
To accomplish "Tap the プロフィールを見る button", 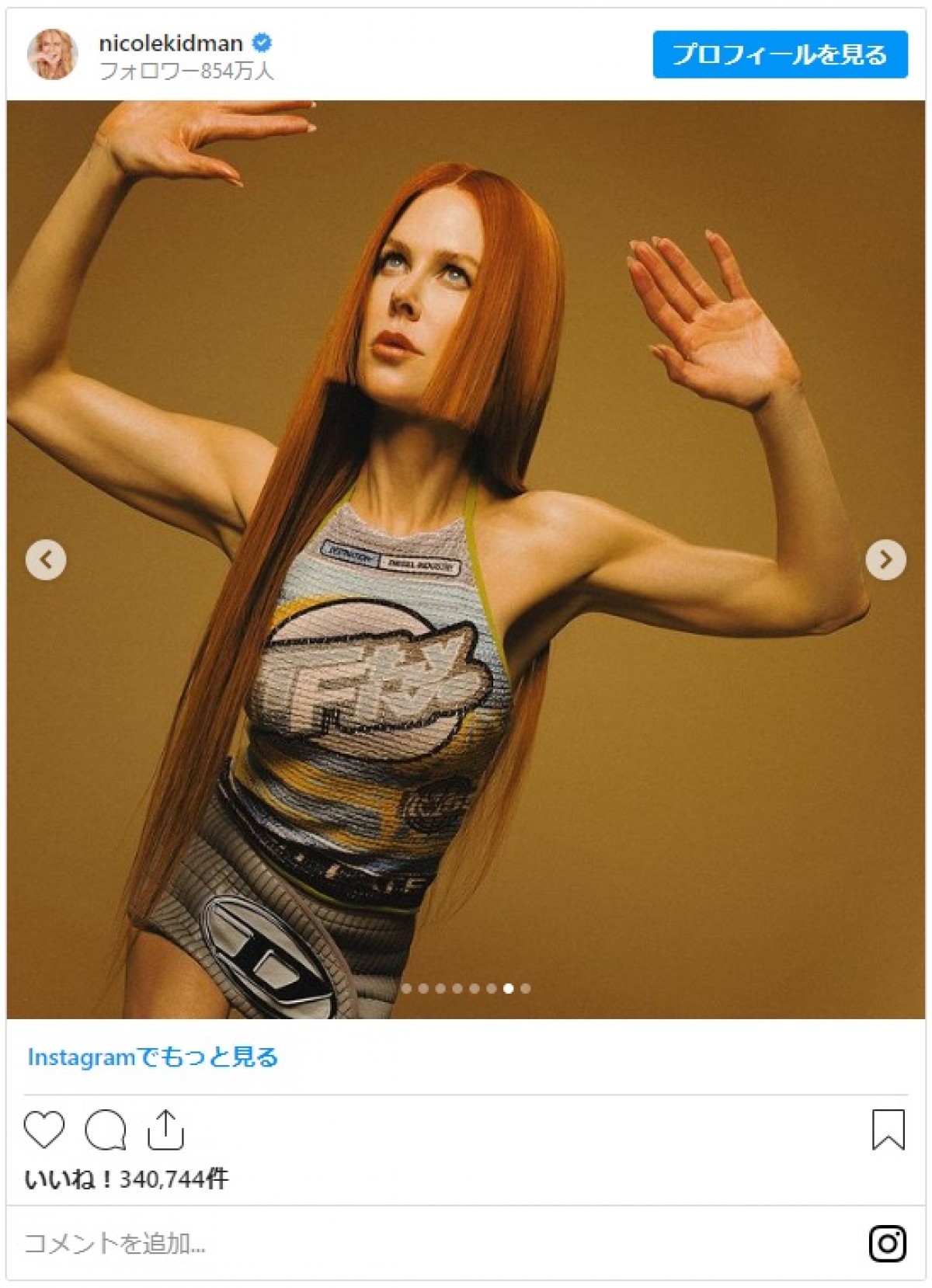I will click(x=780, y=54).
